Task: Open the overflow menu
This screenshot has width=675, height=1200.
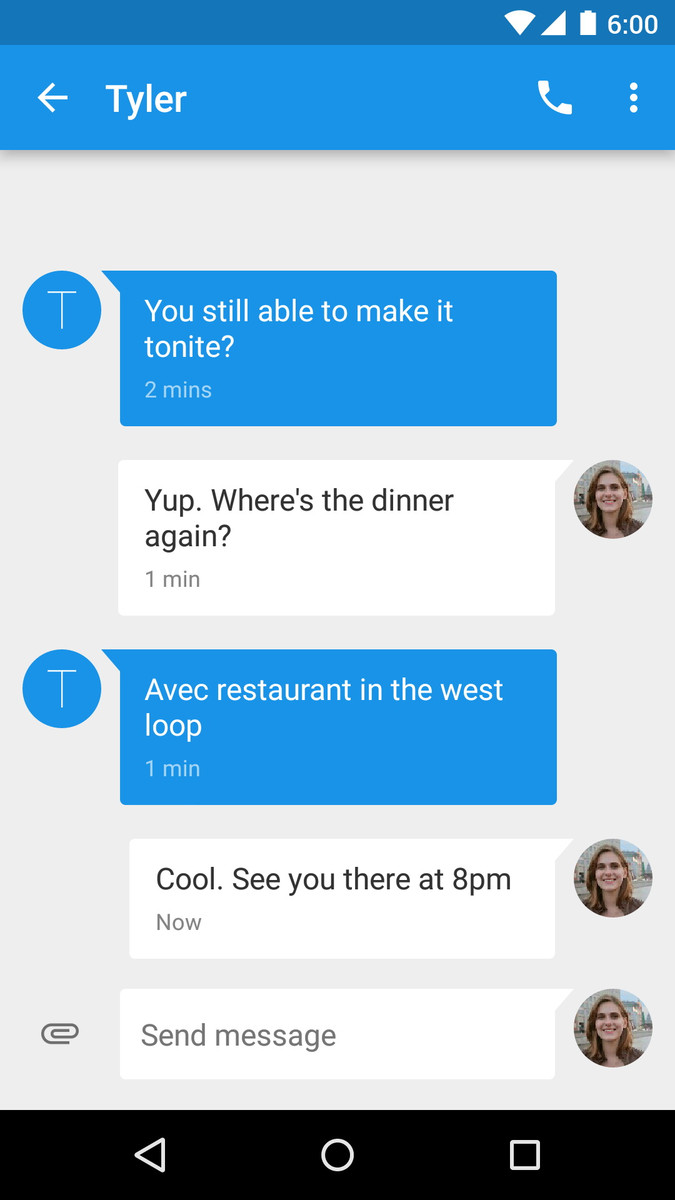Action: 633,98
